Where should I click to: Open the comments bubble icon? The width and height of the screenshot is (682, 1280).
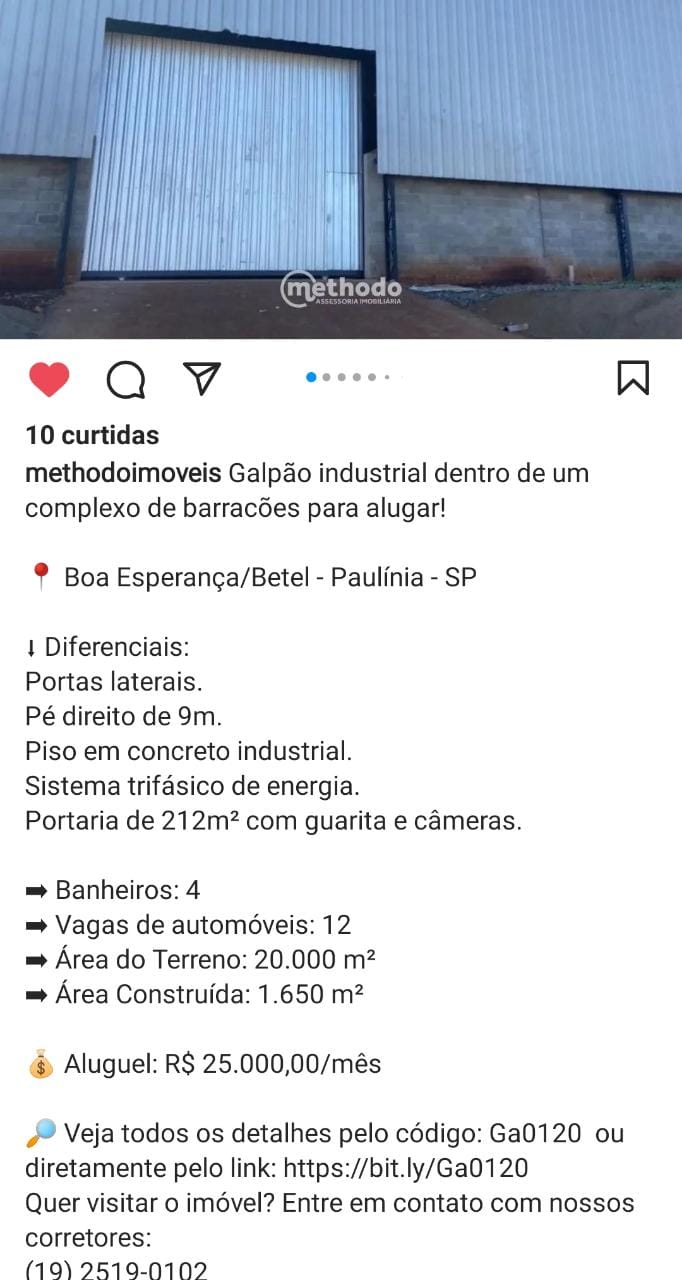[x=126, y=379]
